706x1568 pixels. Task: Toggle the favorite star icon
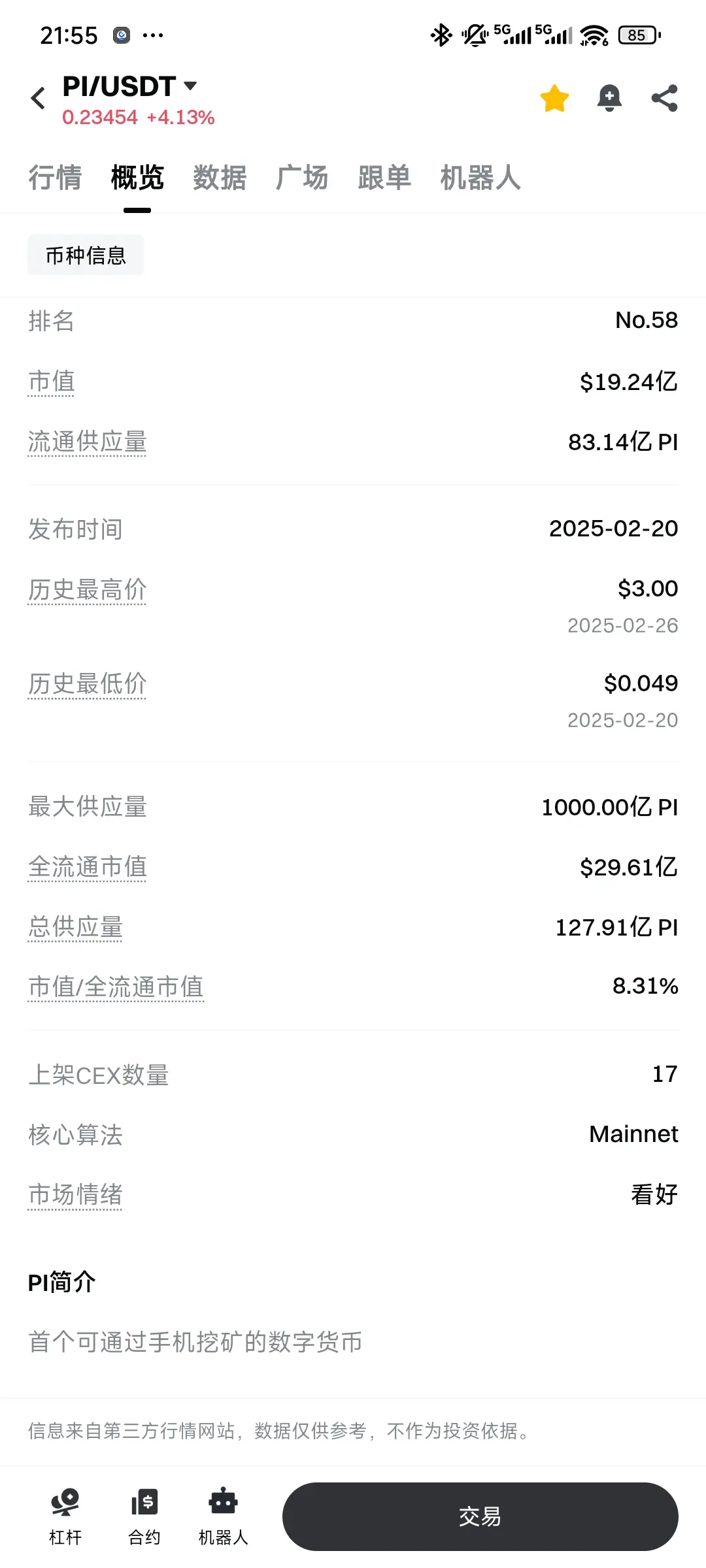click(x=554, y=99)
